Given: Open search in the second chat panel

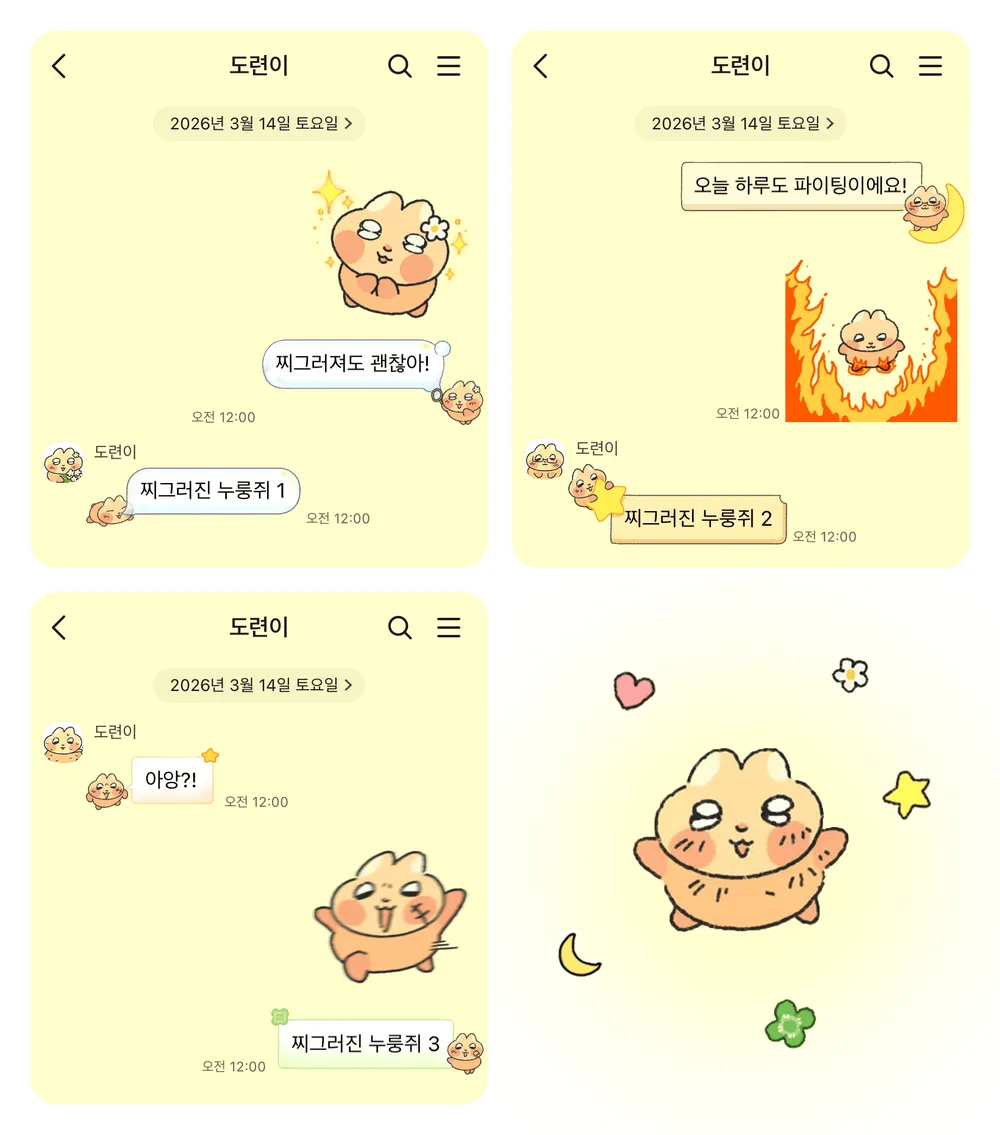Looking at the screenshot, I should click(881, 66).
